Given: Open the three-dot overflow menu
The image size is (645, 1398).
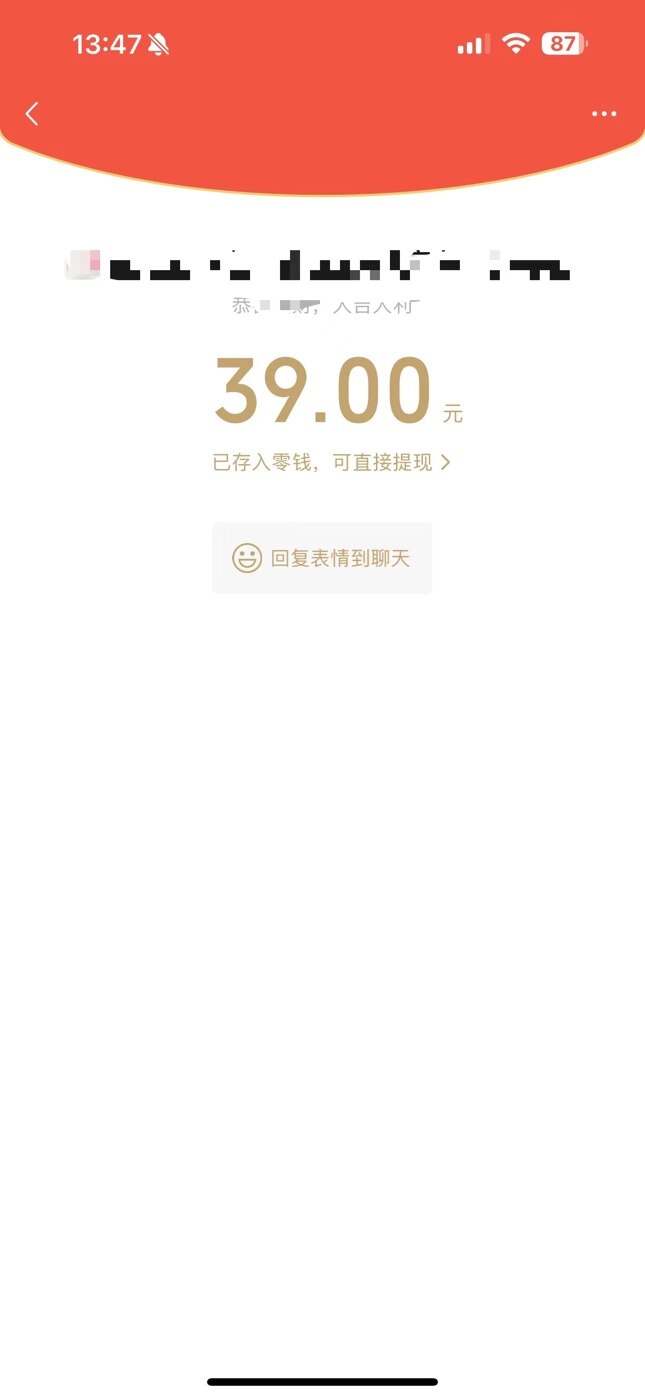Looking at the screenshot, I should coord(604,114).
